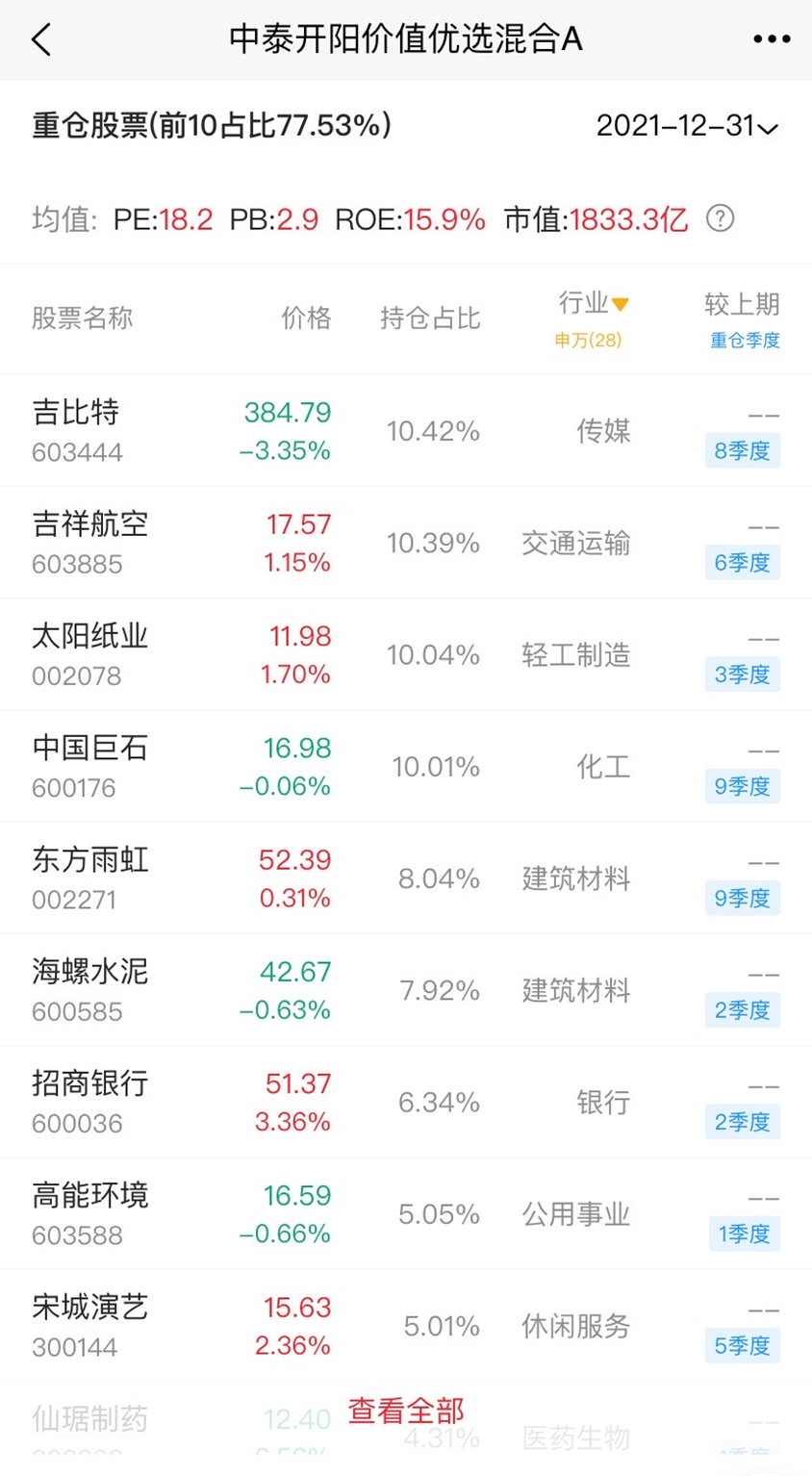The height and width of the screenshot is (1476, 812).
Task: Tap the question mark help icon
Action: tap(720, 218)
